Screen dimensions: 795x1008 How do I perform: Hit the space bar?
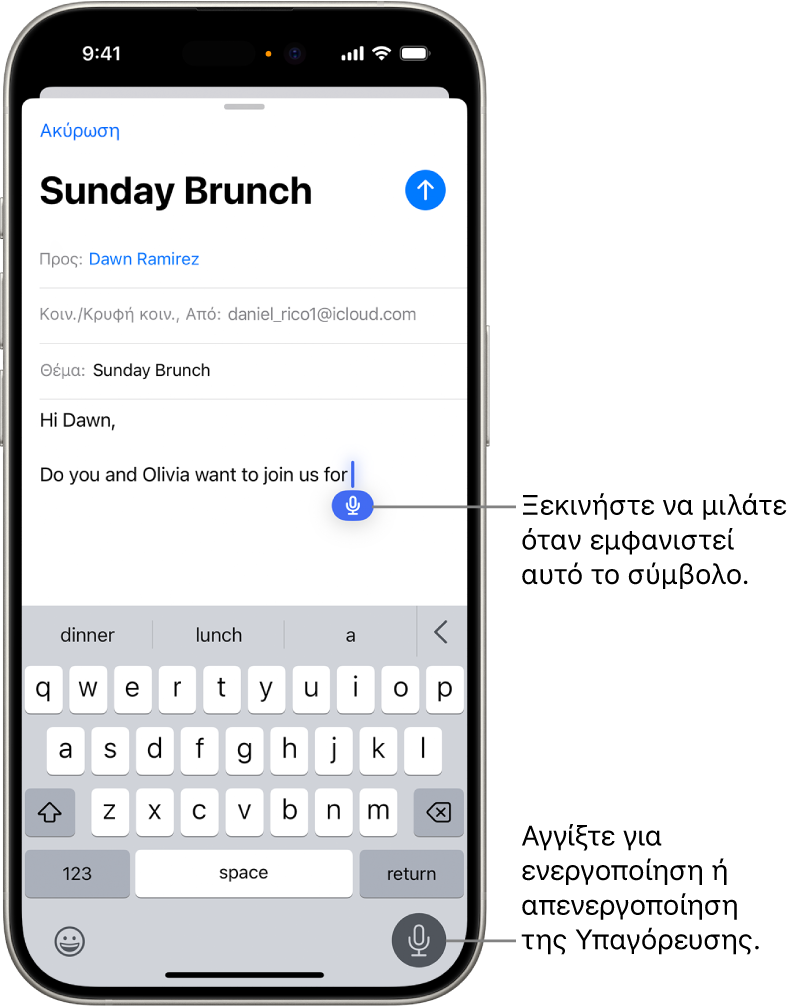pos(244,873)
